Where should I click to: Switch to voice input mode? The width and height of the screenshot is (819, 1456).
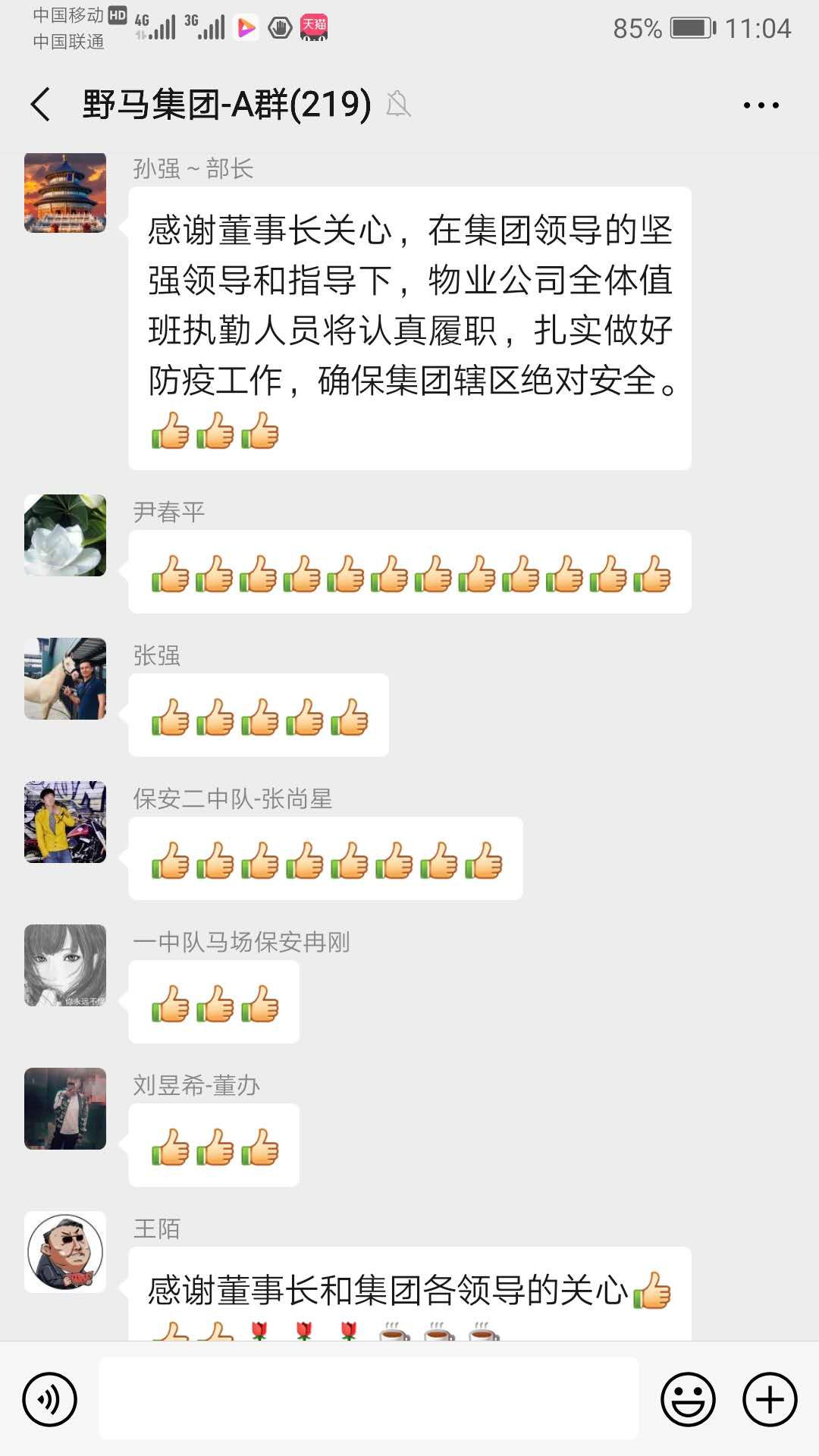(x=50, y=1399)
